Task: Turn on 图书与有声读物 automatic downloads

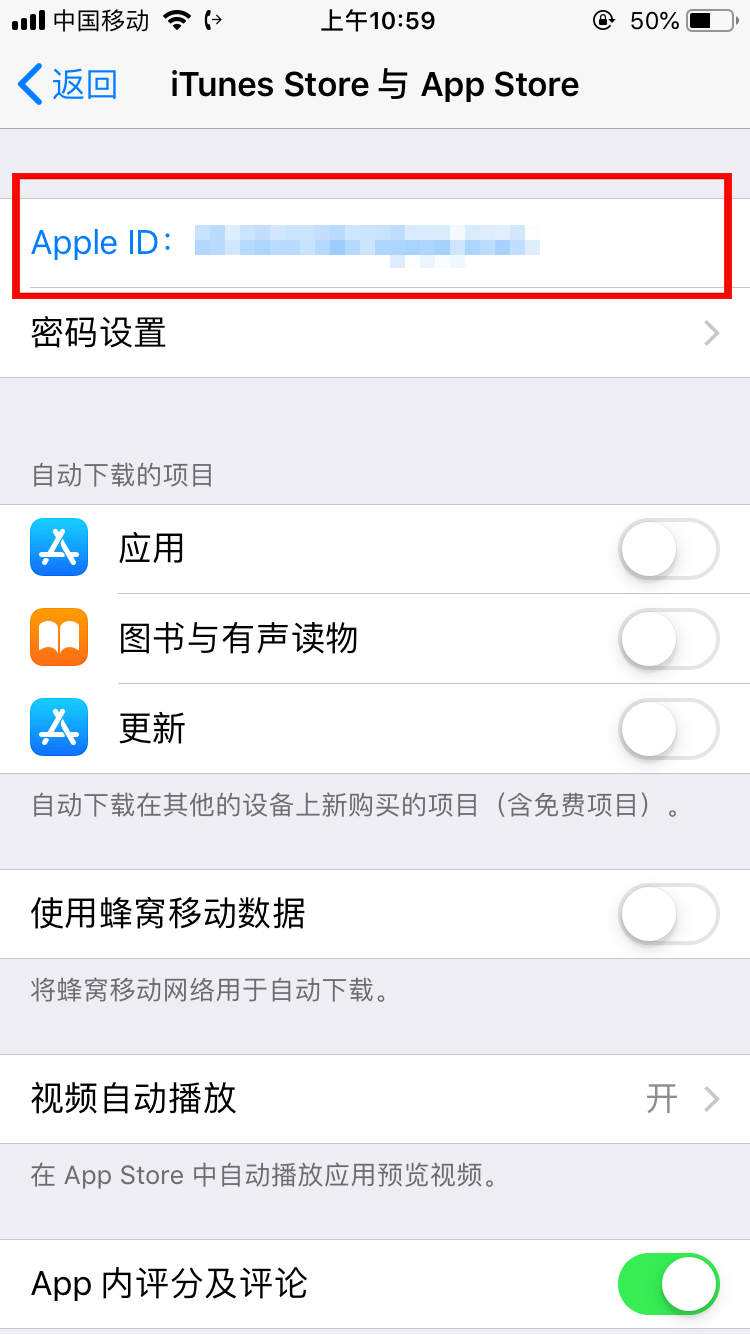Action: click(668, 638)
